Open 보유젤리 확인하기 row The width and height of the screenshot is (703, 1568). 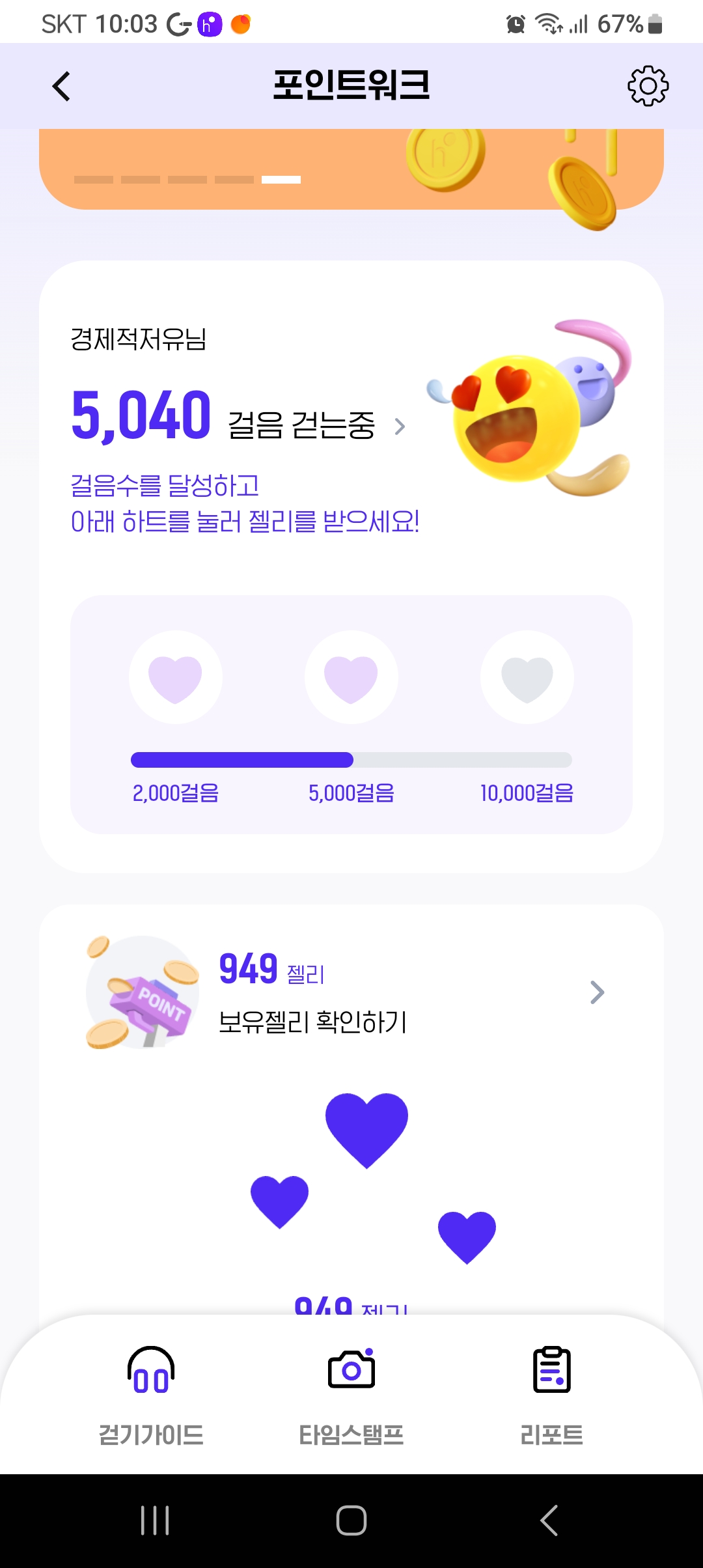tap(351, 992)
